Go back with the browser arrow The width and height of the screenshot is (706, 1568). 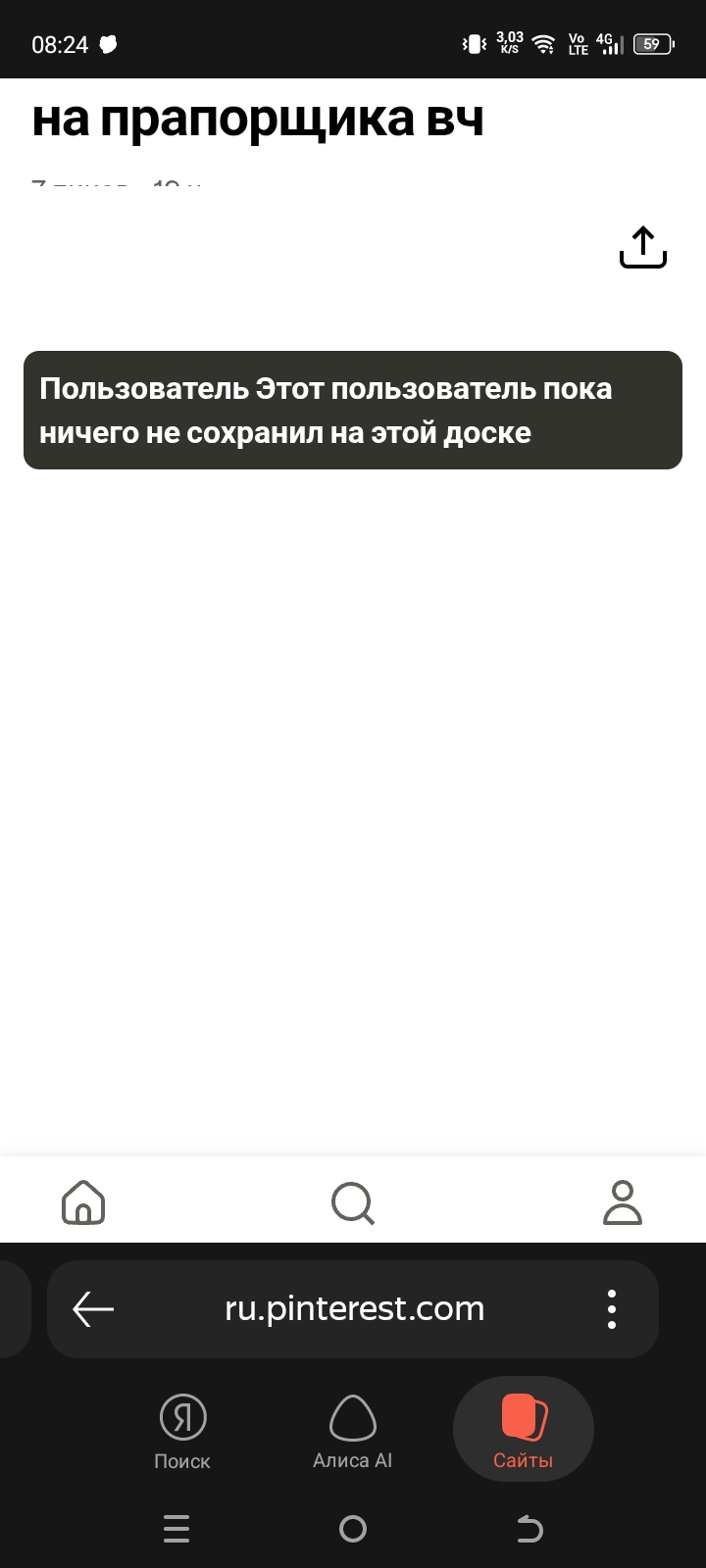click(x=93, y=1308)
